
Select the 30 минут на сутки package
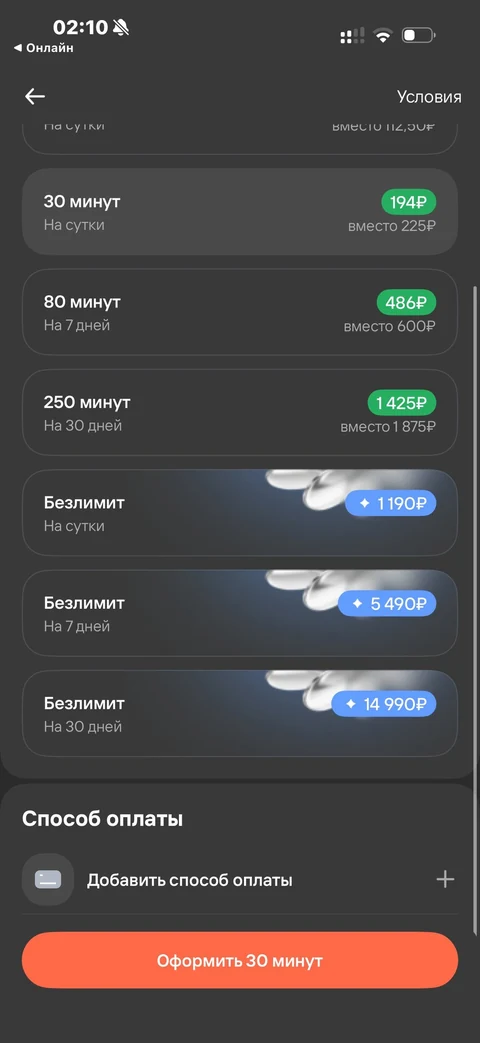pos(240,212)
